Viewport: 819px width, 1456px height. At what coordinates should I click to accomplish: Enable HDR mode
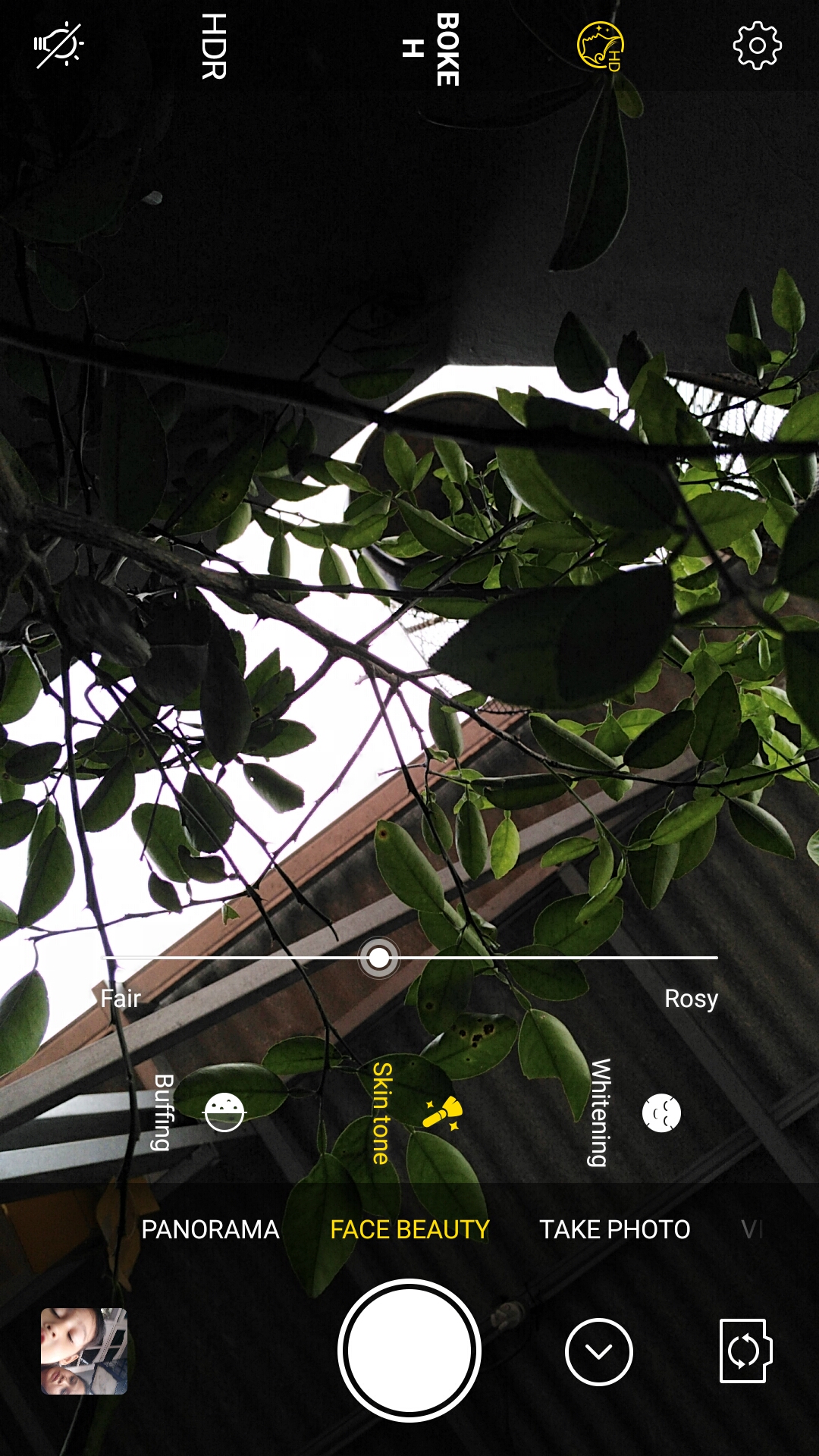point(213,46)
